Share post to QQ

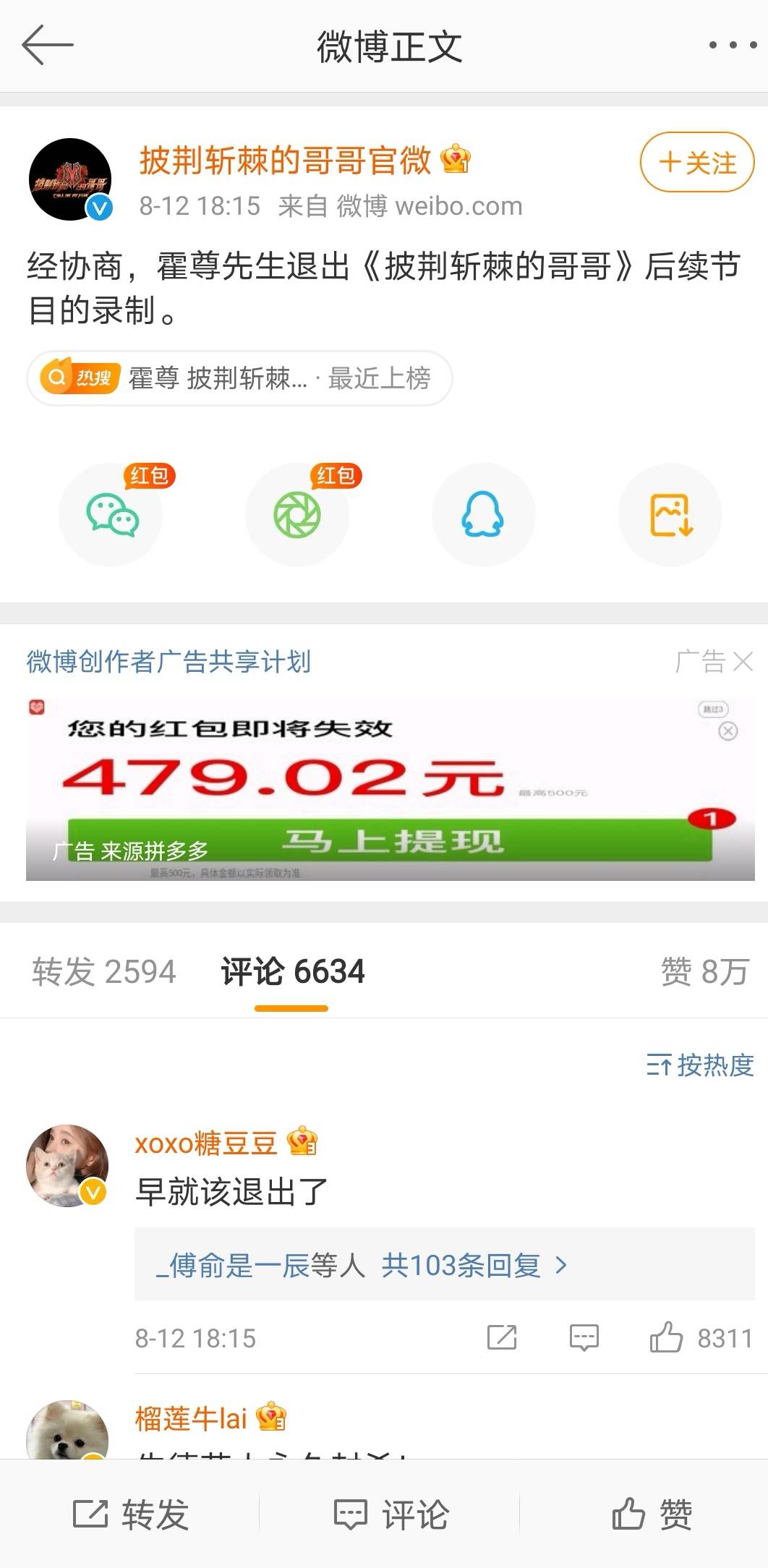(x=483, y=515)
